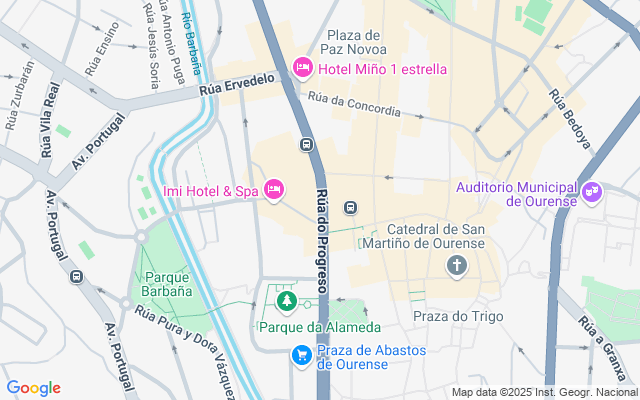Open the Parque da Alameda park marker

click(287, 301)
